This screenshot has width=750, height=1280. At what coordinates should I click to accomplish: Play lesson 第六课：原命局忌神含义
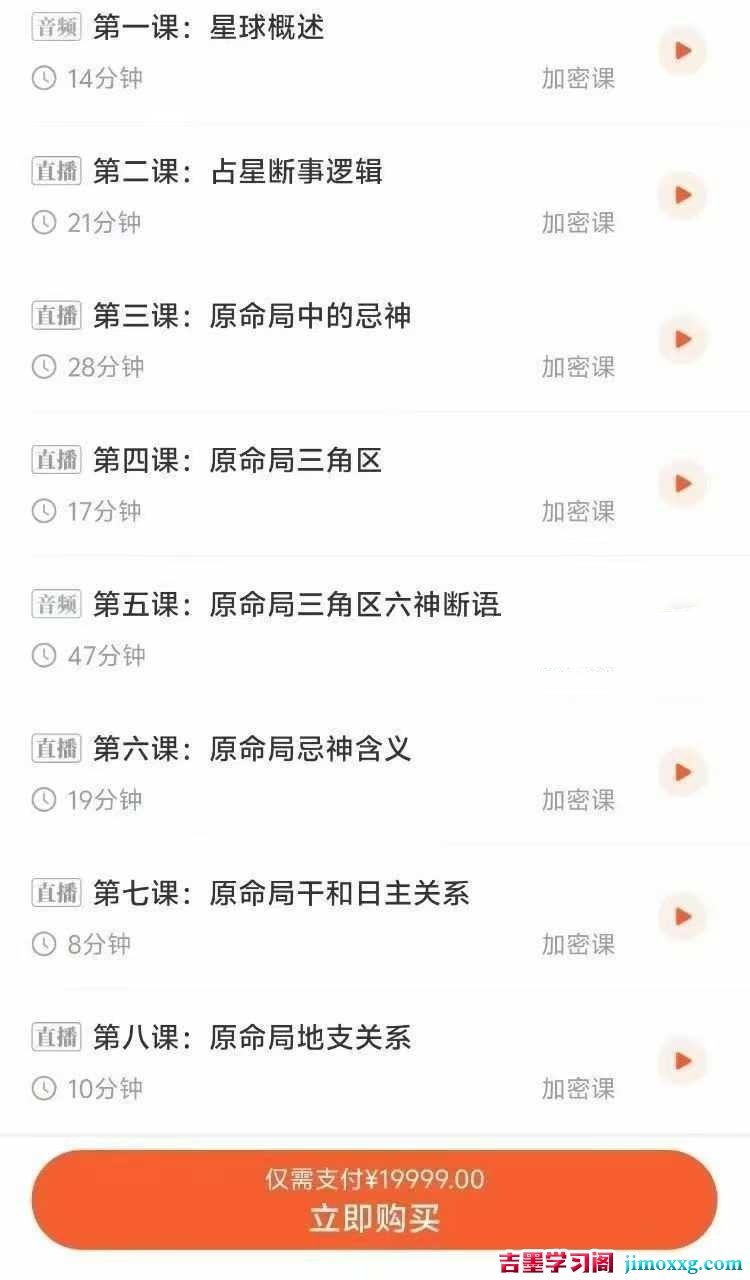[x=683, y=772]
